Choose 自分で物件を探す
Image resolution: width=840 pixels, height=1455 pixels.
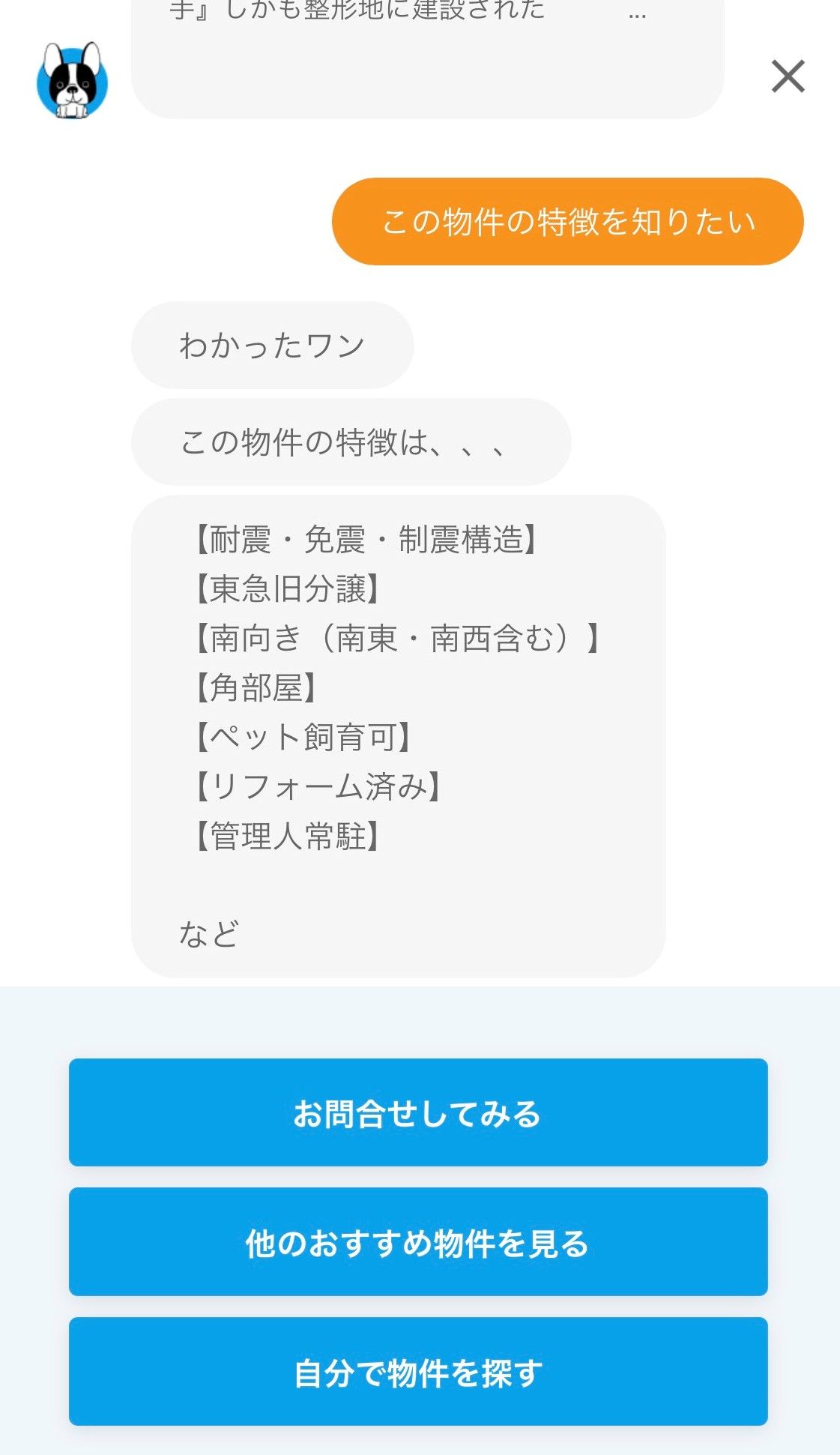(x=418, y=1372)
